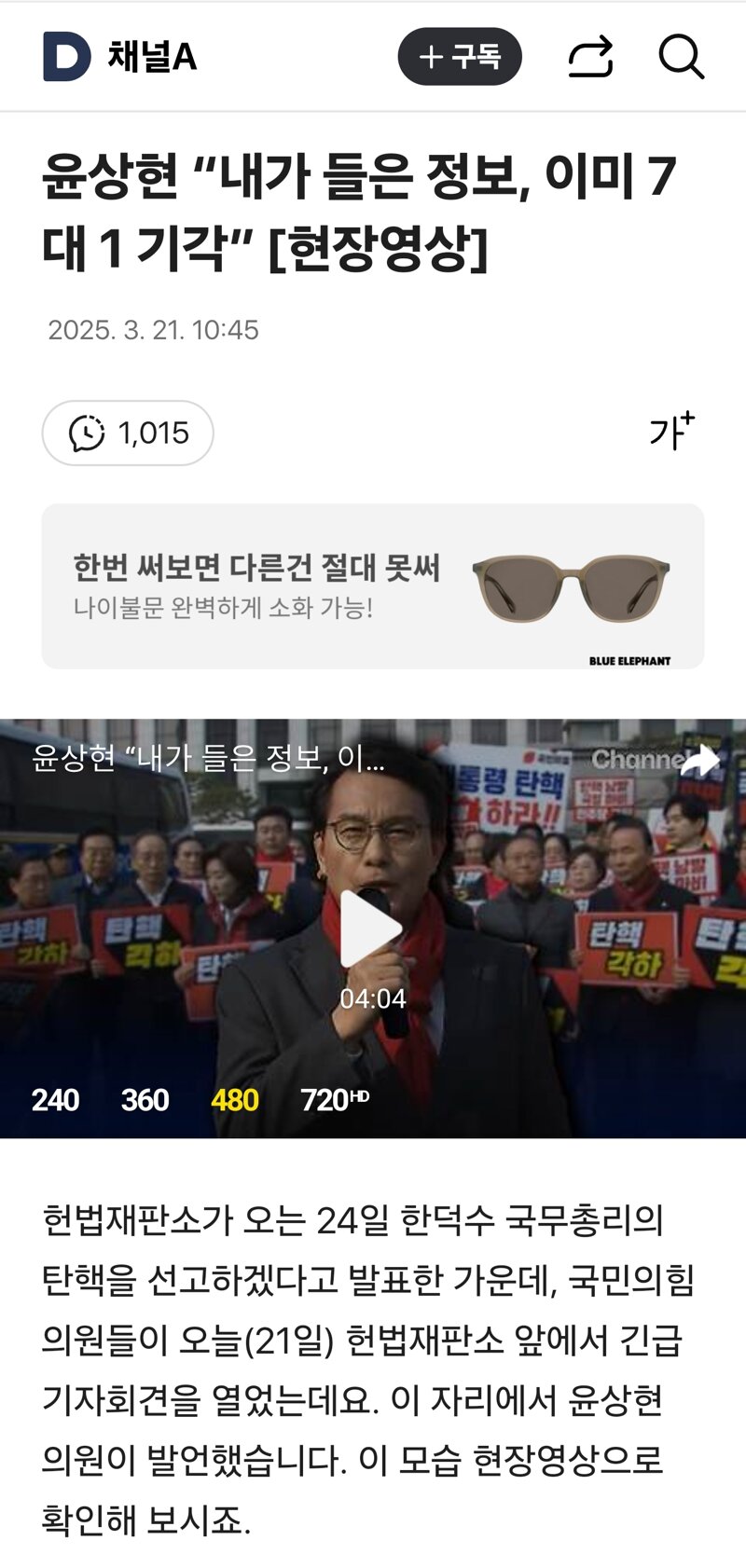
Task: Subscribe to 채널A with 구독 button
Action: pos(460,57)
